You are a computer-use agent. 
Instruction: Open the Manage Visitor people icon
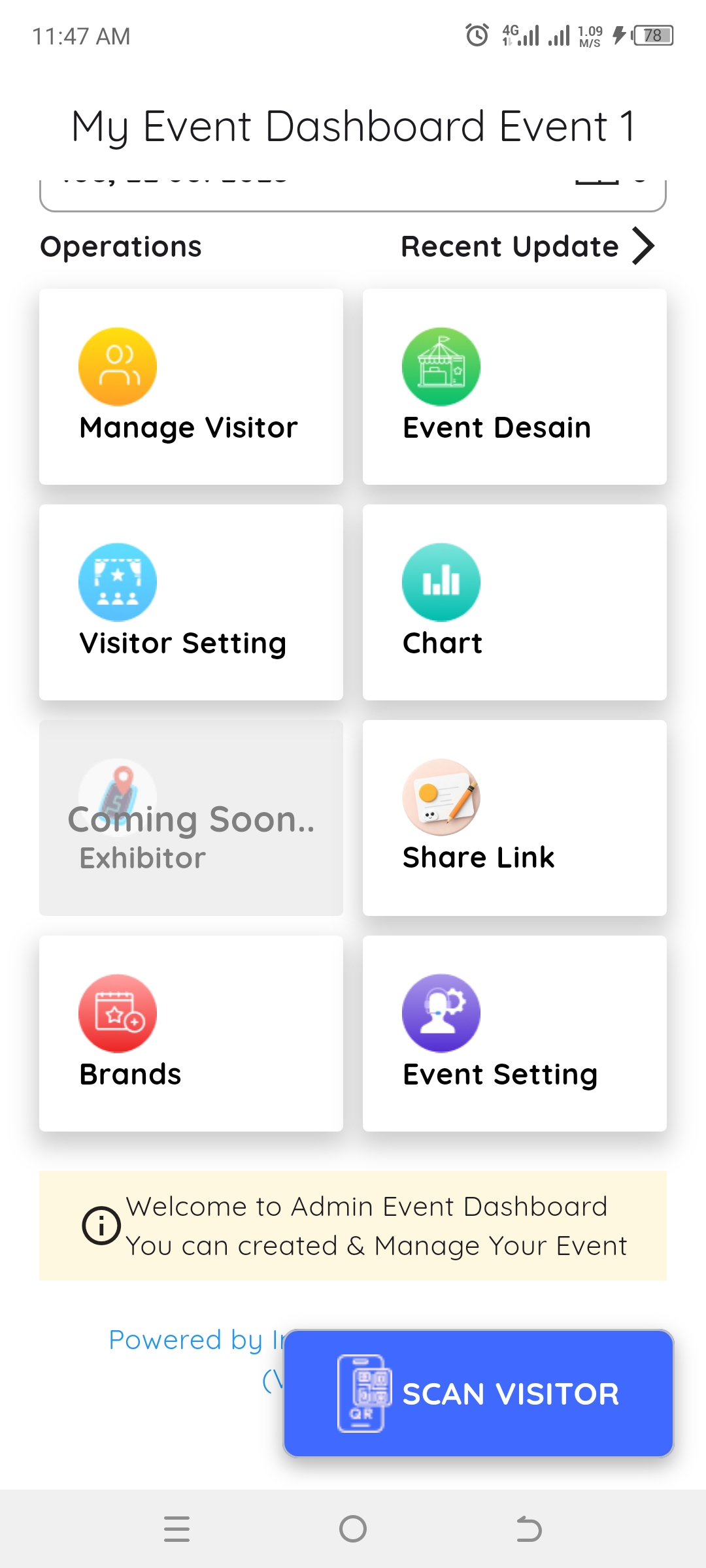tap(117, 366)
